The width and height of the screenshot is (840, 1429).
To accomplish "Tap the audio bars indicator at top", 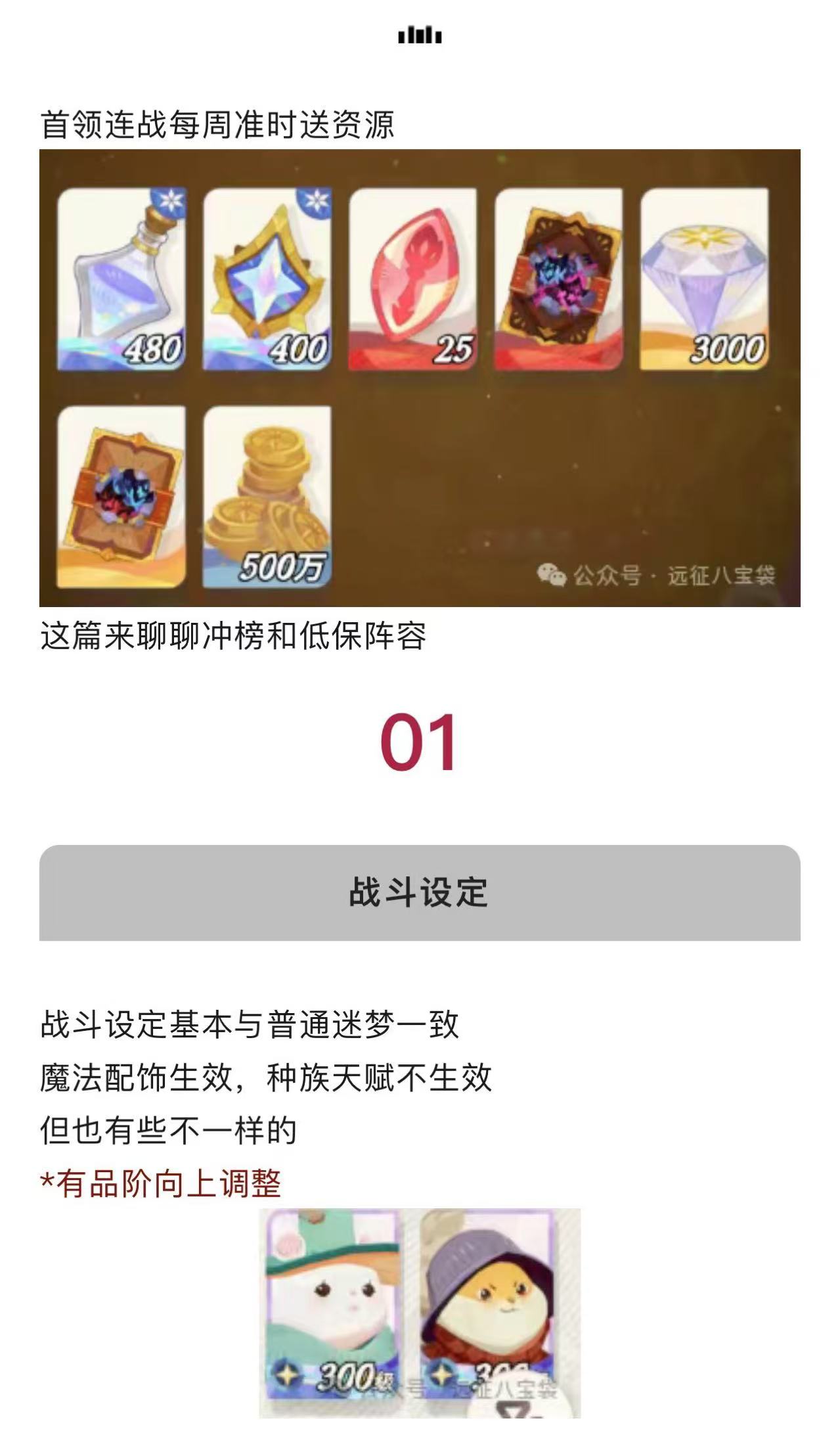I will [420, 35].
